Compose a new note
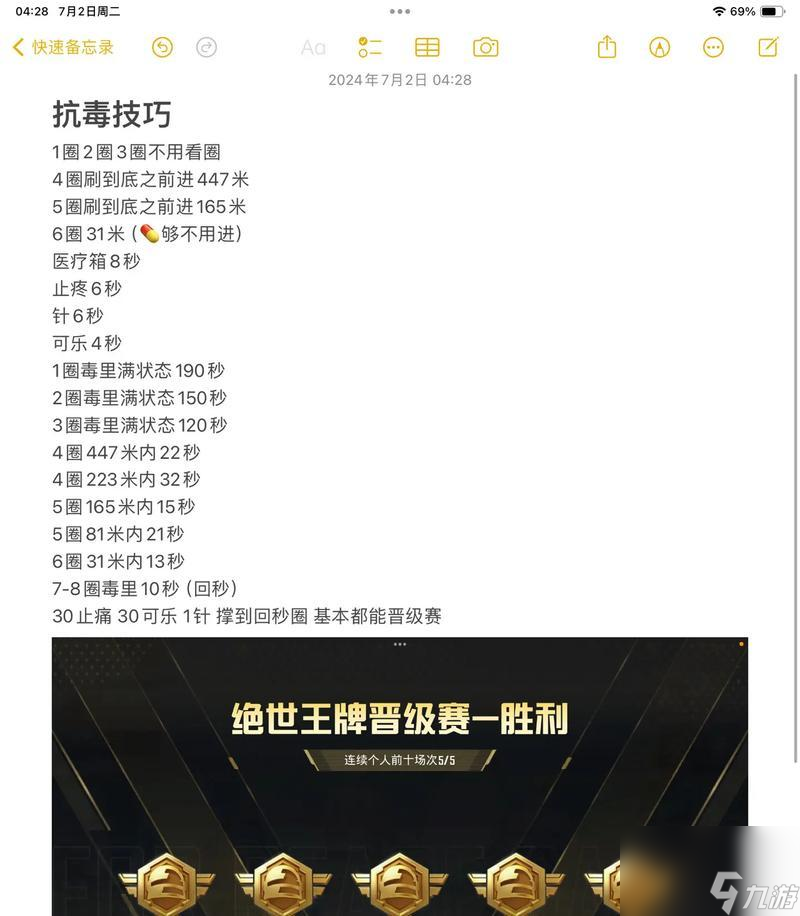The image size is (800, 916). 768,47
